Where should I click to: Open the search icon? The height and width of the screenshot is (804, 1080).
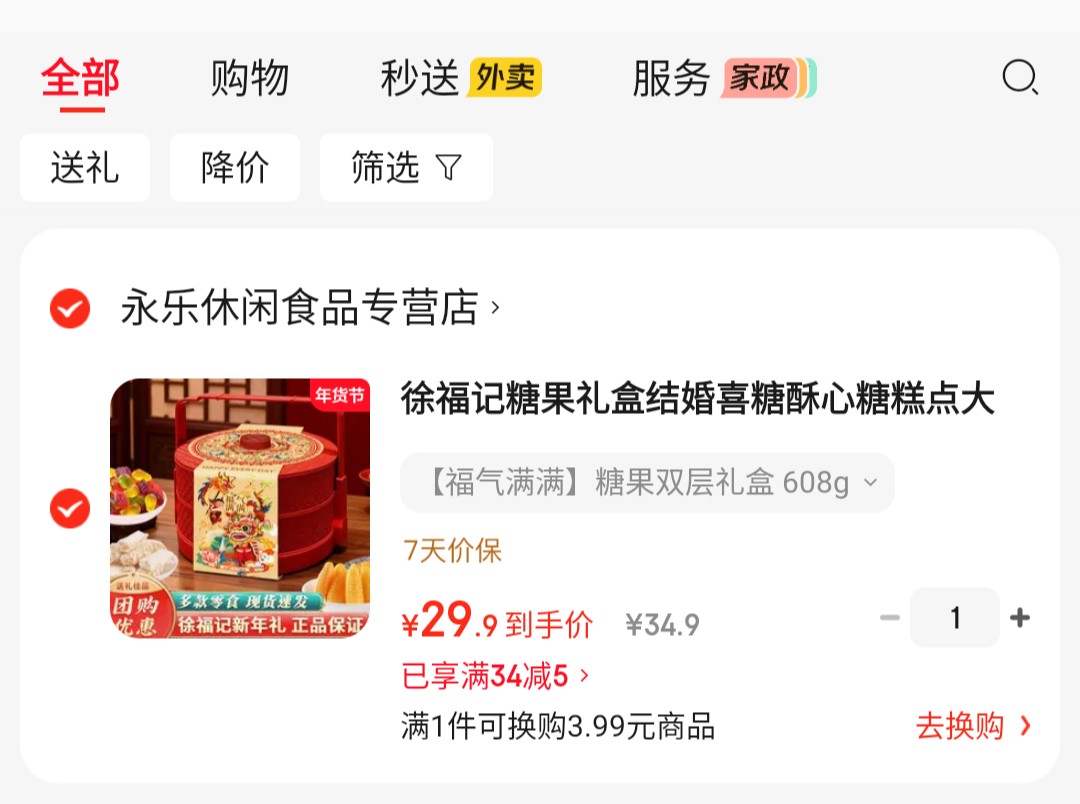pyautogui.click(x=1020, y=78)
